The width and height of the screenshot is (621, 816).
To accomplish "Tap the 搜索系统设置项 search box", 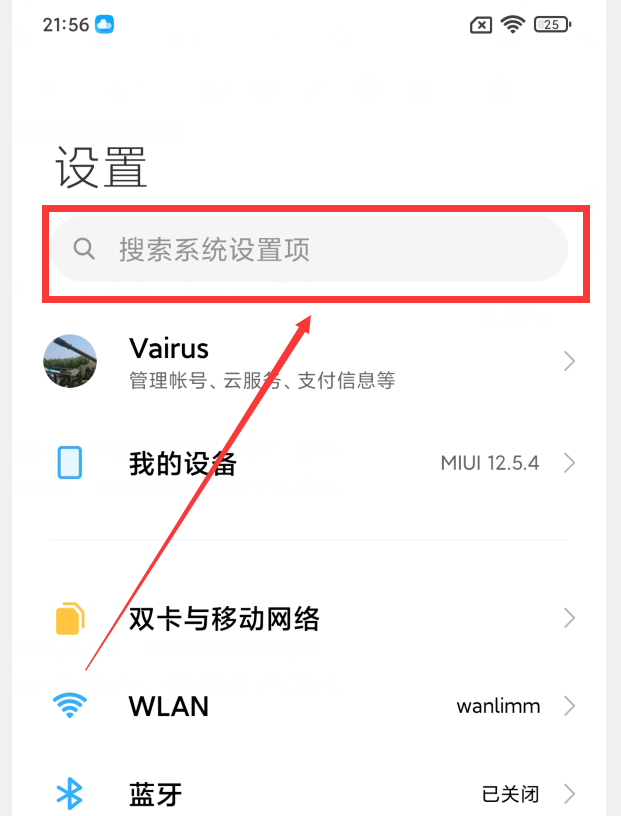I will point(310,249).
